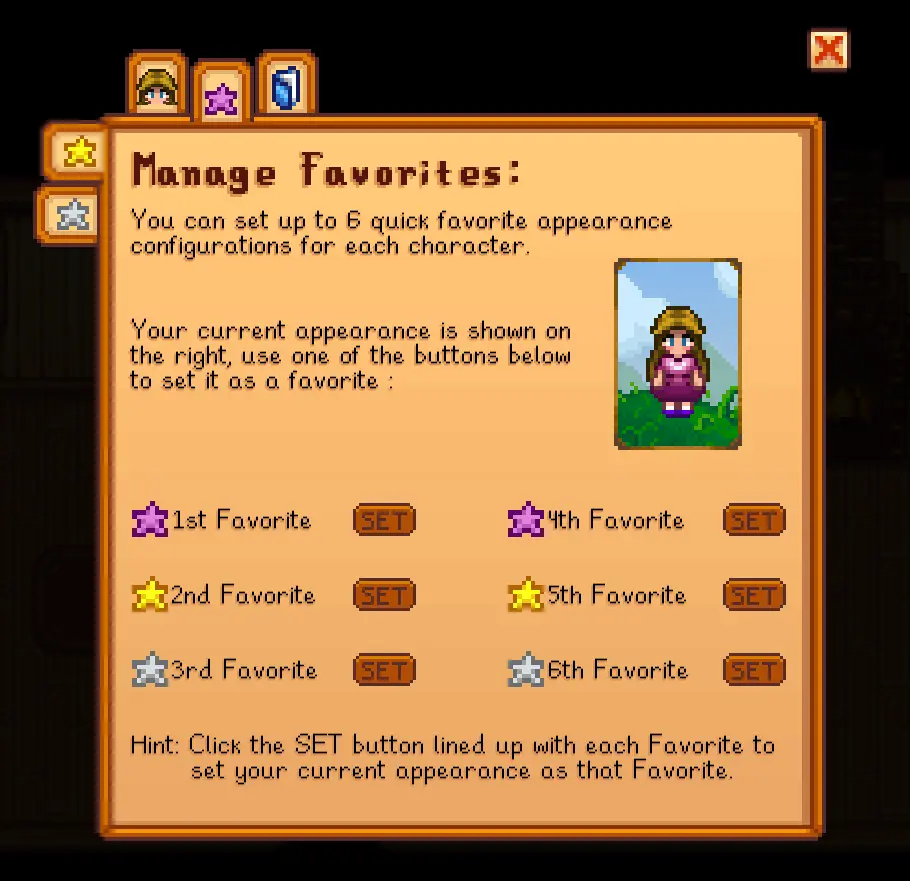Set current appearance as 1st Favorite
The image size is (910, 881).
384,520
